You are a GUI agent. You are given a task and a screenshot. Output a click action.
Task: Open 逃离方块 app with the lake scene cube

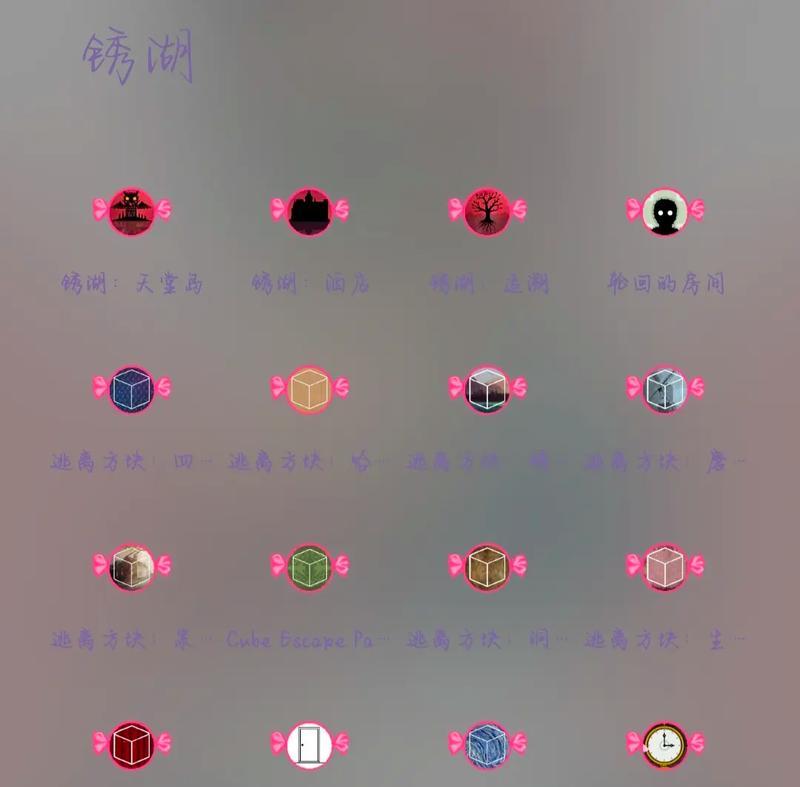coord(487,389)
